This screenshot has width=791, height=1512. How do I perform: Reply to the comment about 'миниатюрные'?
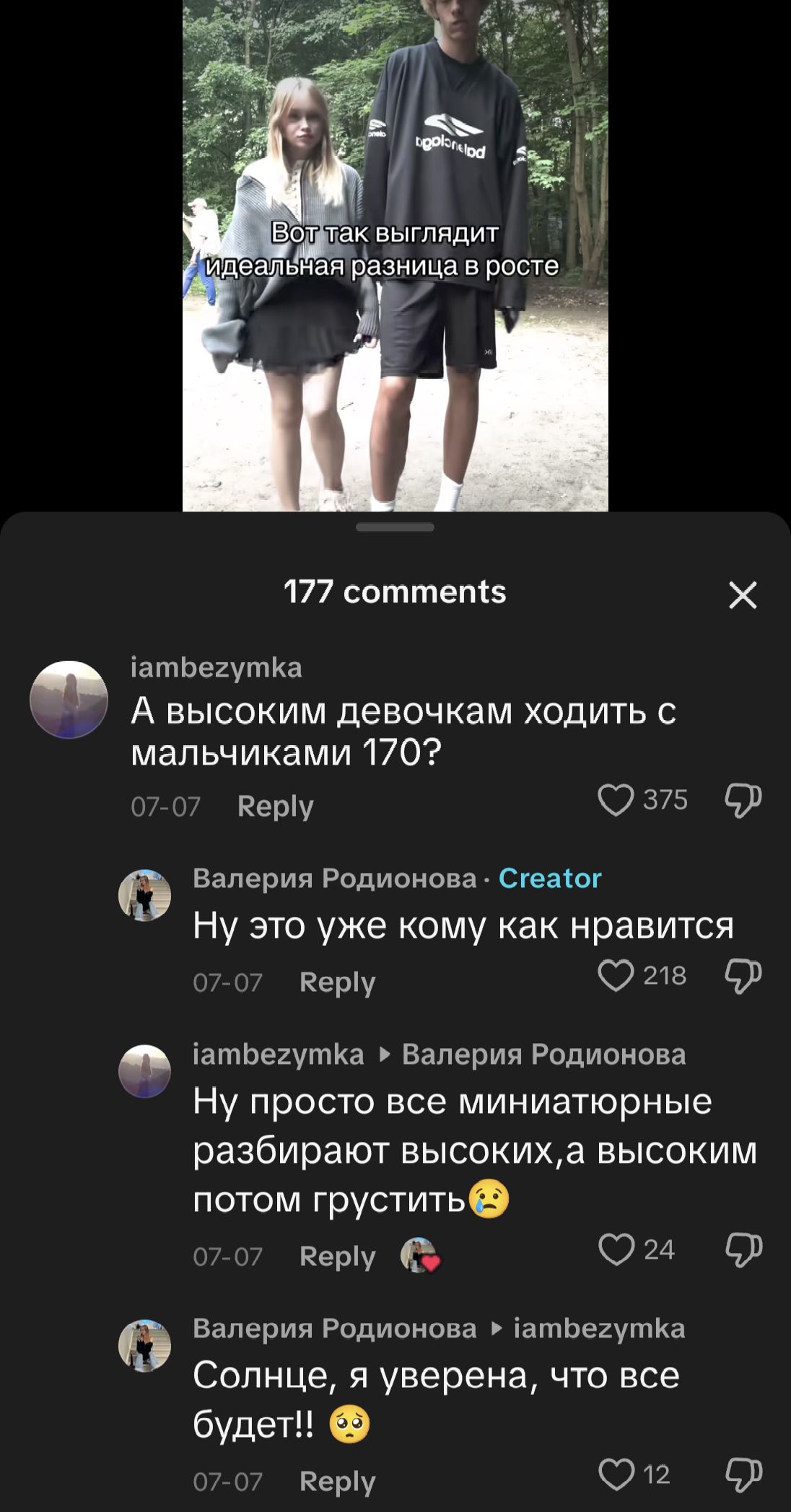pos(337,1256)
